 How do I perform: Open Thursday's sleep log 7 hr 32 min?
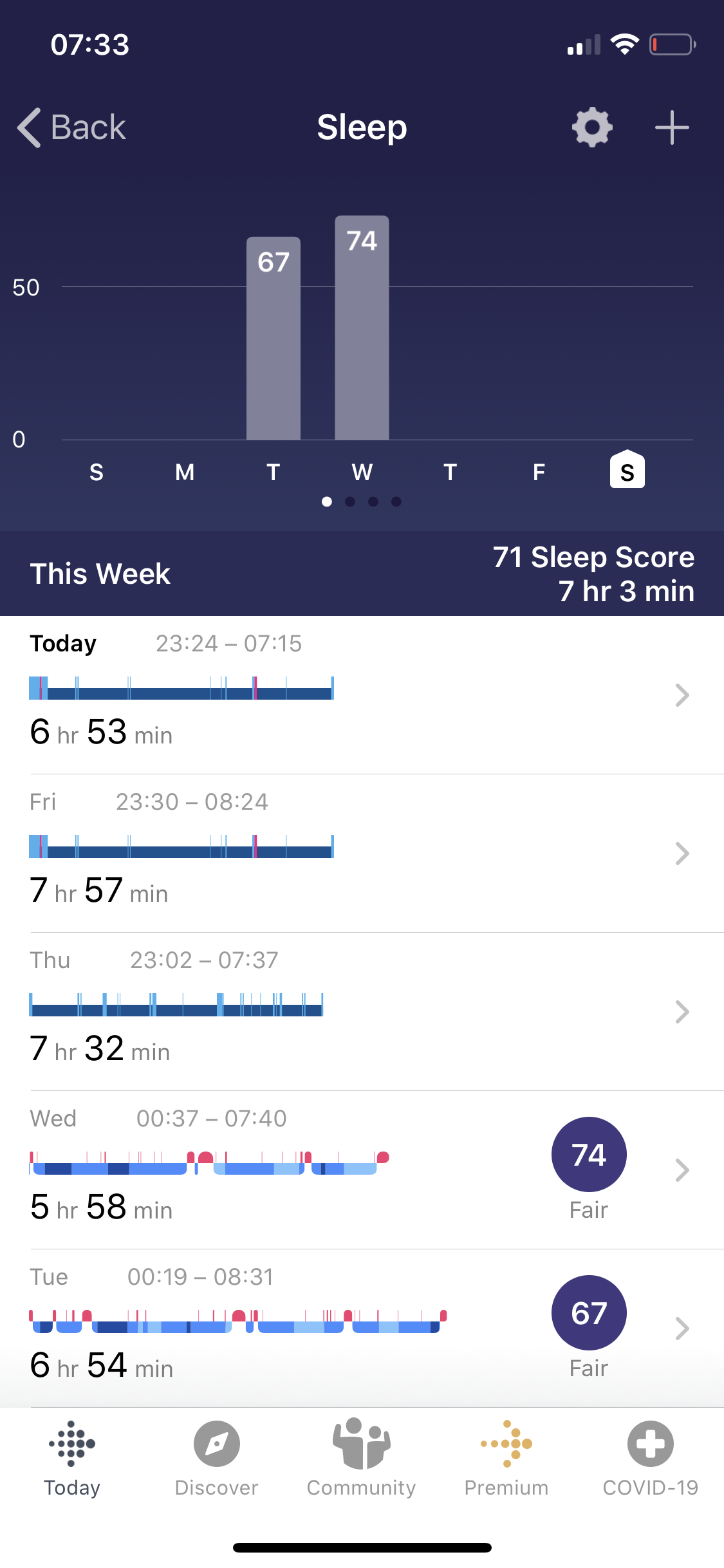tap(360, 1012)
